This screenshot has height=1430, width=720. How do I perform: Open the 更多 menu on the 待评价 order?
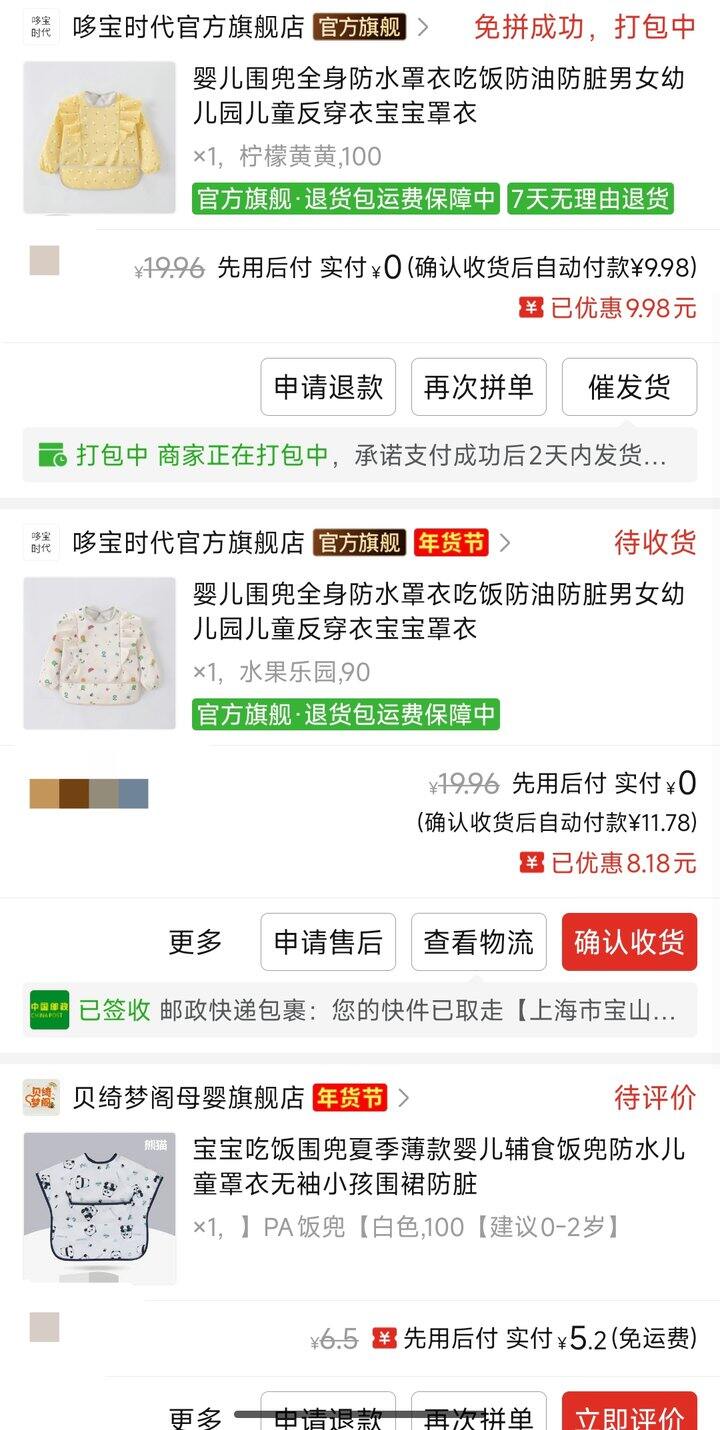(x=193, y=1415)
